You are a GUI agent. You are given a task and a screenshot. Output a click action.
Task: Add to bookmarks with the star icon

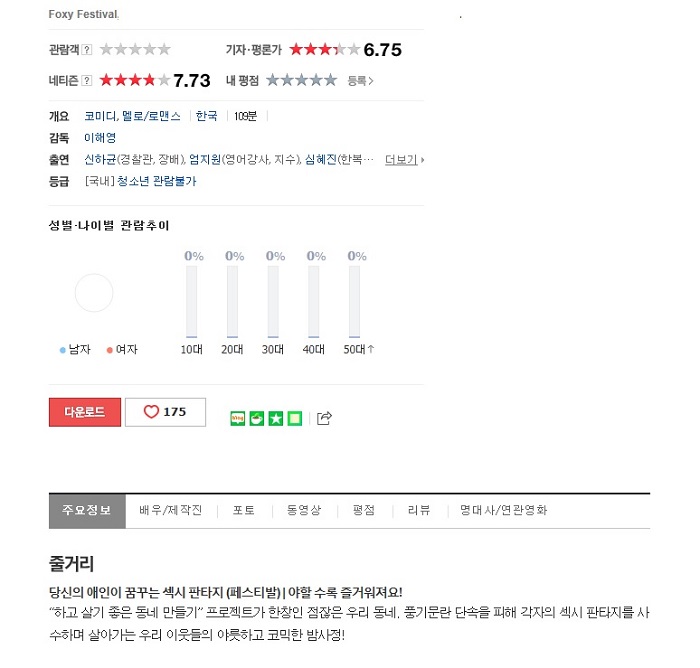[276, 418]
